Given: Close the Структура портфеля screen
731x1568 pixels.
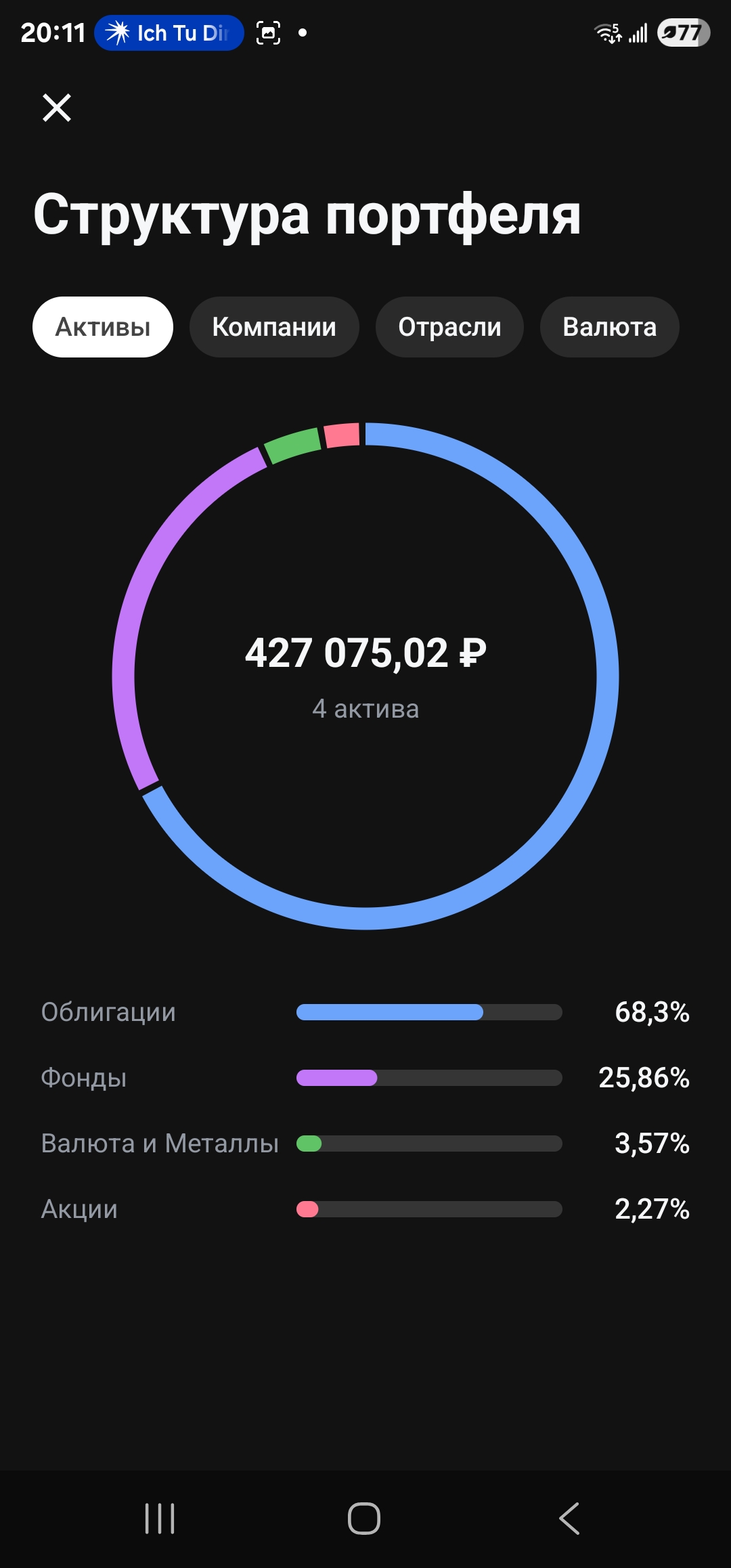Looking at the screenshot, I should [x=57, y=108].
